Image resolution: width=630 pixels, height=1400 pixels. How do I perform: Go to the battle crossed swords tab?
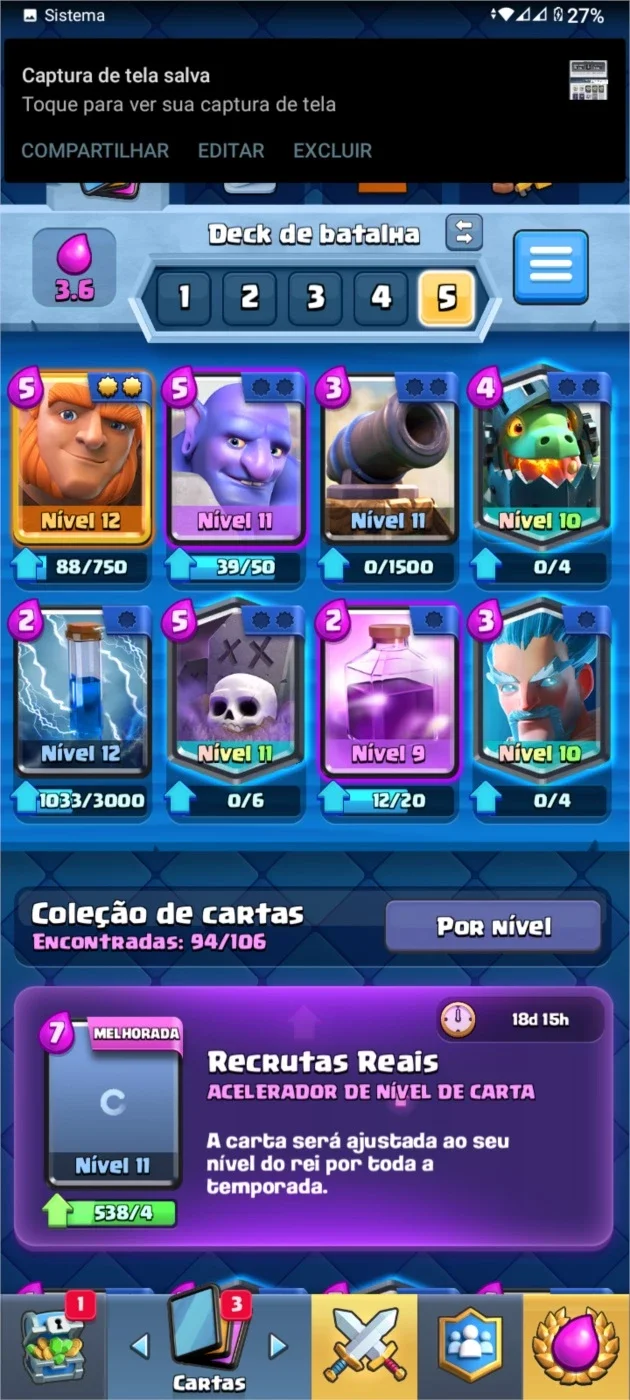364,1347
